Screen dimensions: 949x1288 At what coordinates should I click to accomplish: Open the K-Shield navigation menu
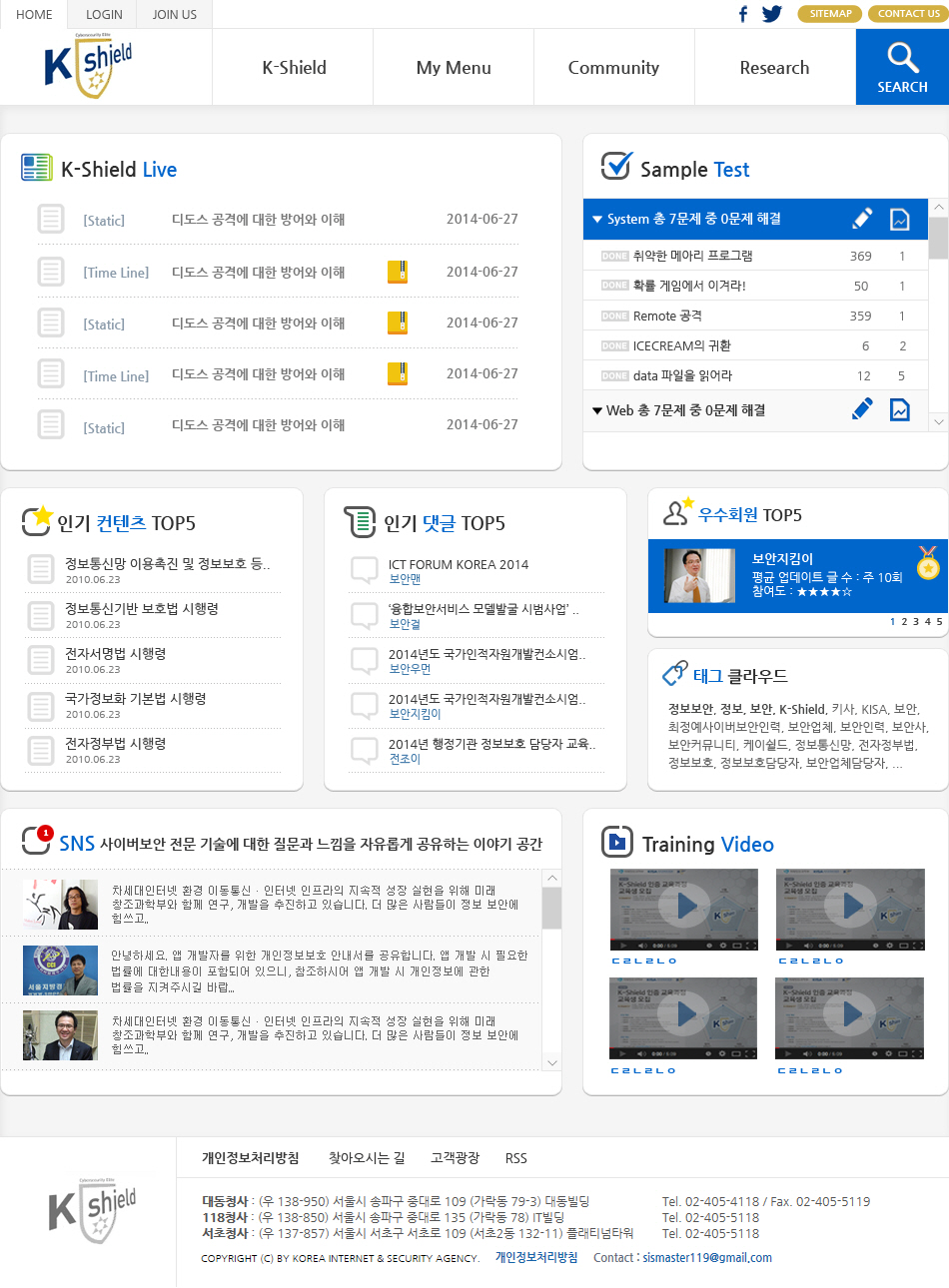coord(294,67)
